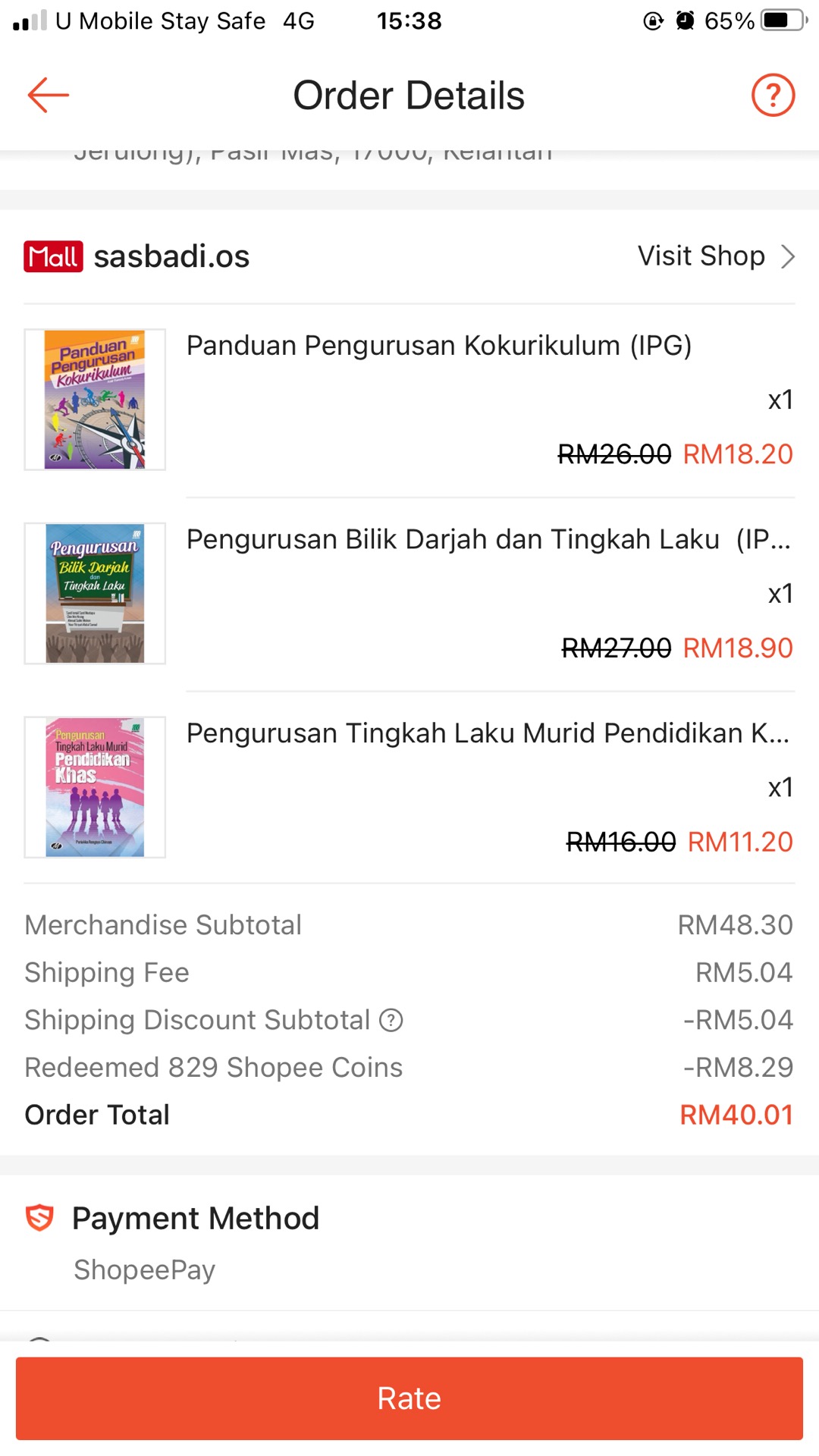Viewport: 819px width, 1456px height.
Task: Open Pengurusan Bilik Darjah dan Tingkah Laku item
Action: coord(452,540)
